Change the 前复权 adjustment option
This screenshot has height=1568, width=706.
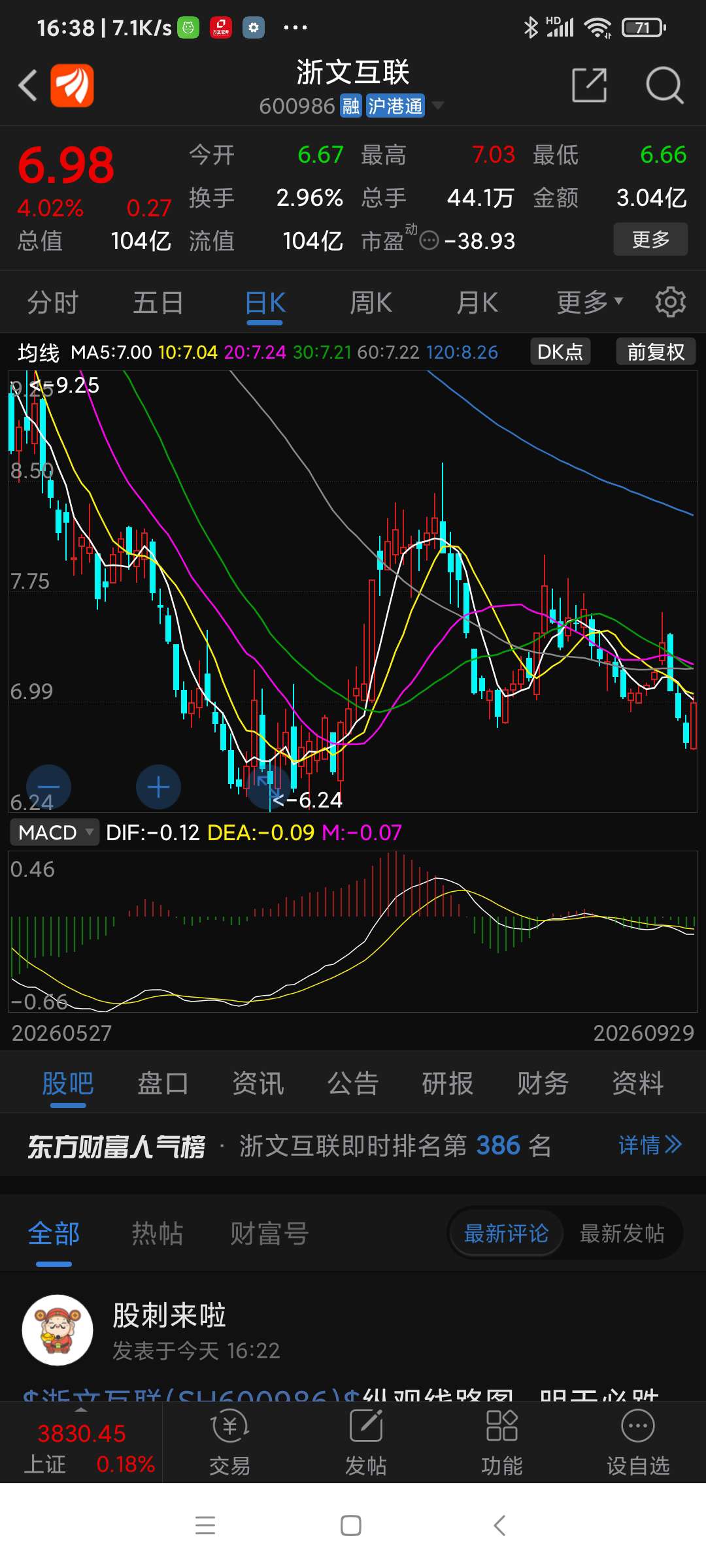tap(656, 351)
